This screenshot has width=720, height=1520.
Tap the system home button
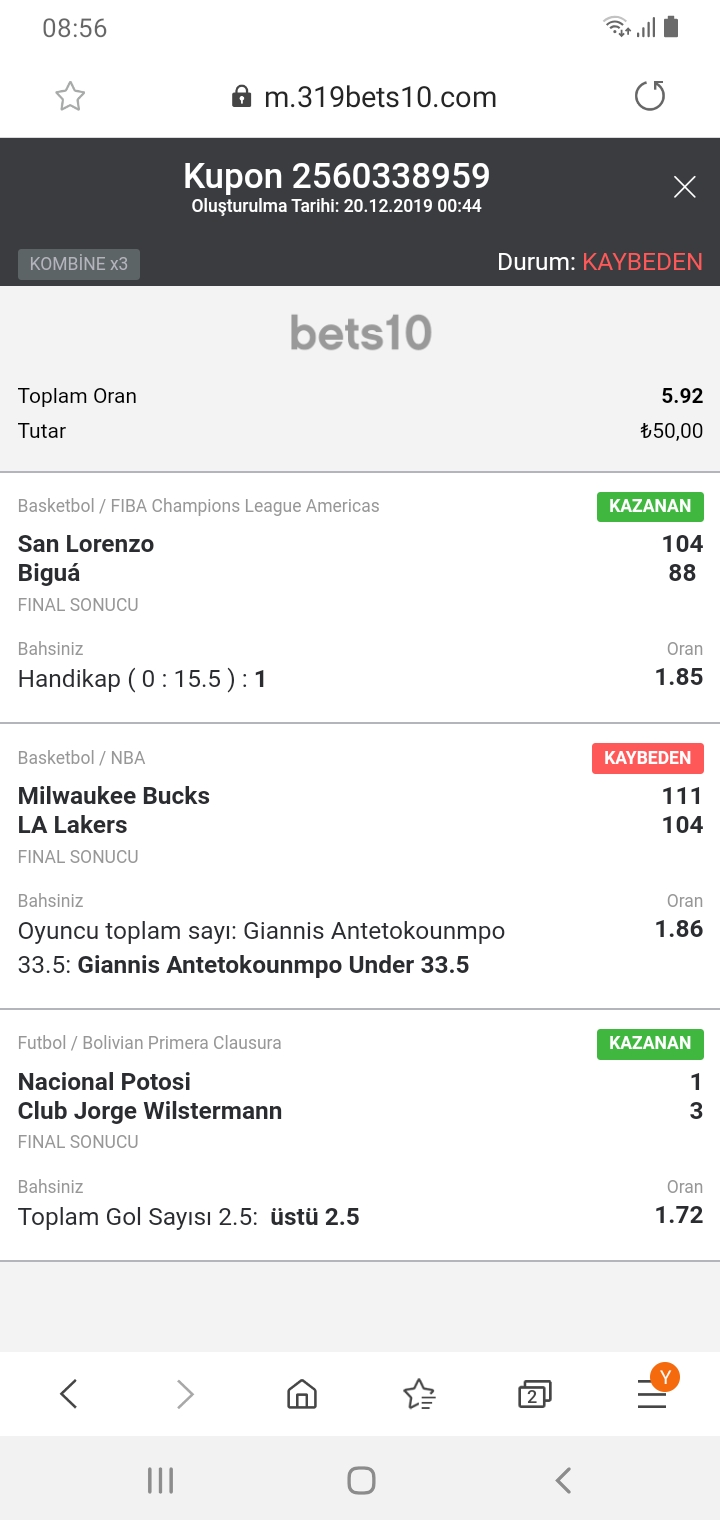[x=361, y=1480]
